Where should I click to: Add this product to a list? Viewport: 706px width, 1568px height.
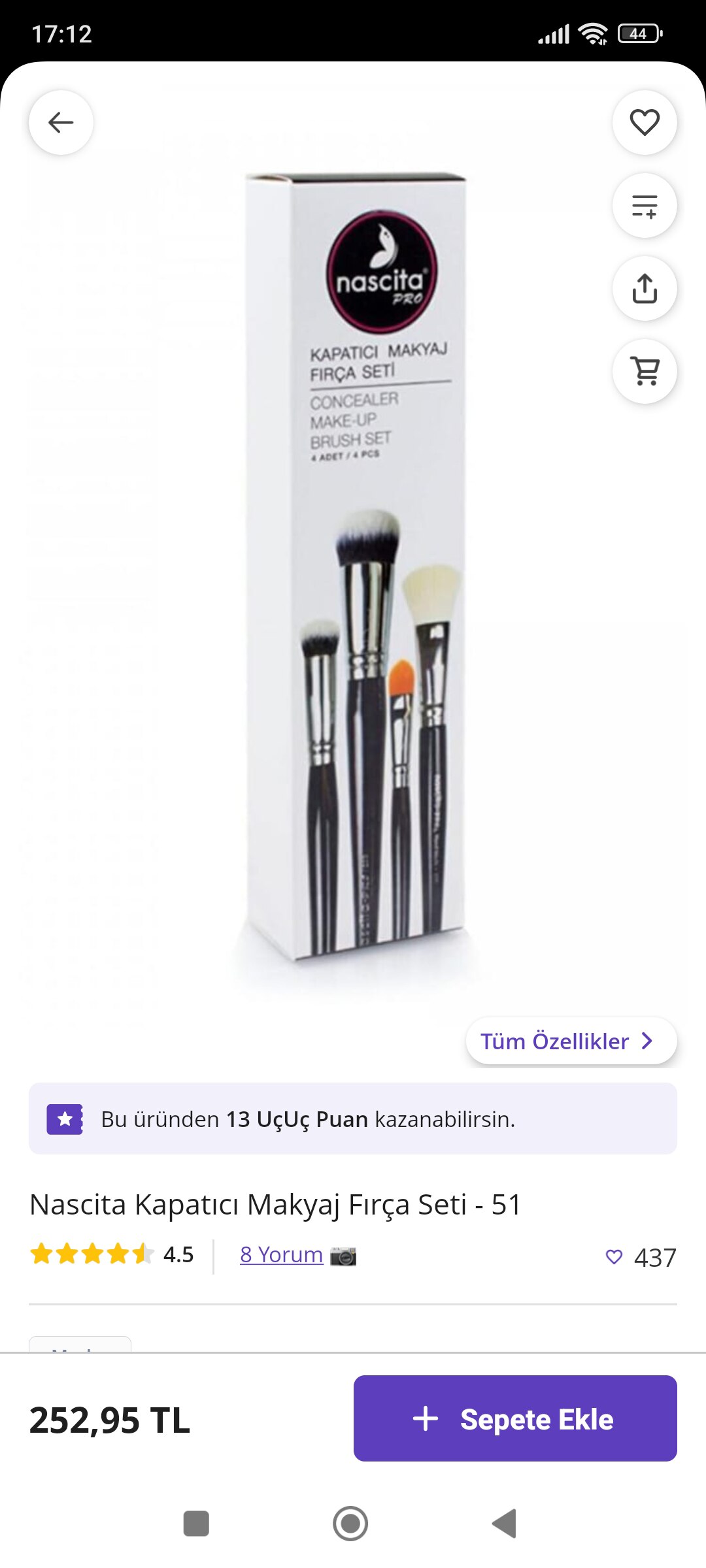pos(645,206)
